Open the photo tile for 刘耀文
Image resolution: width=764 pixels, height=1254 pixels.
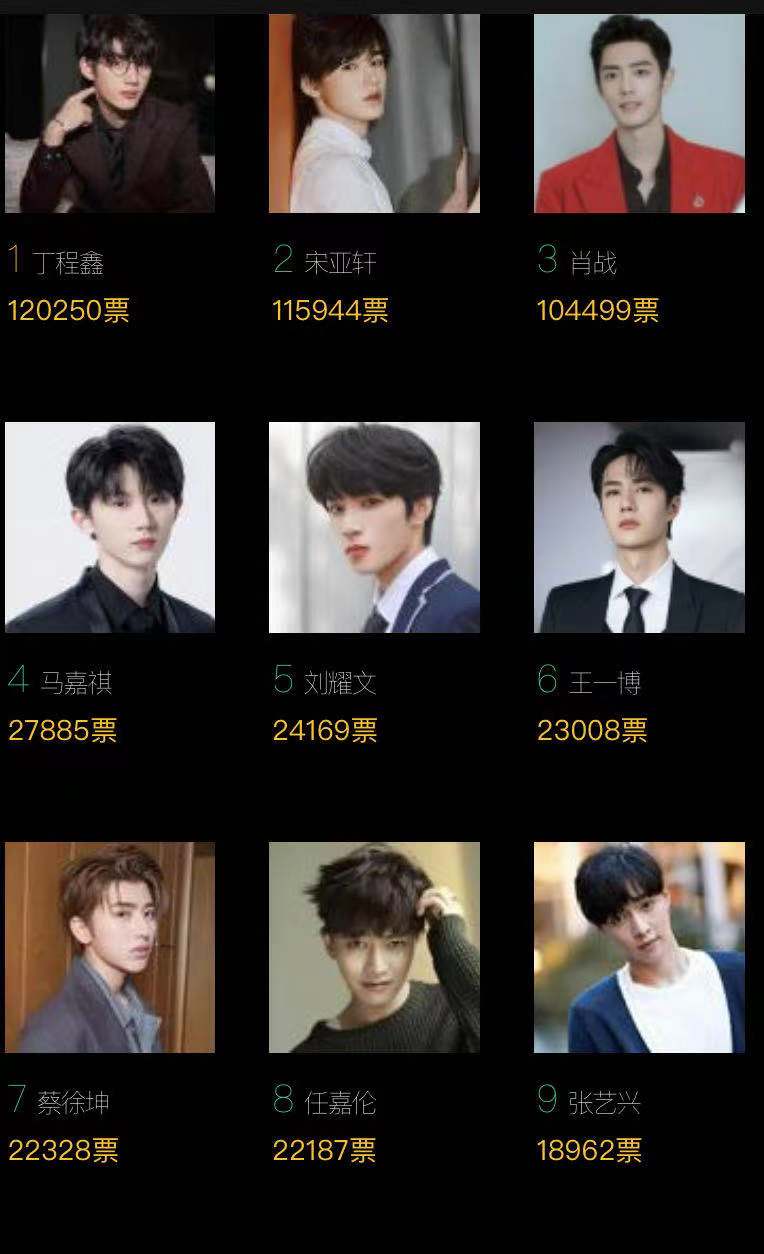(374, 527)
